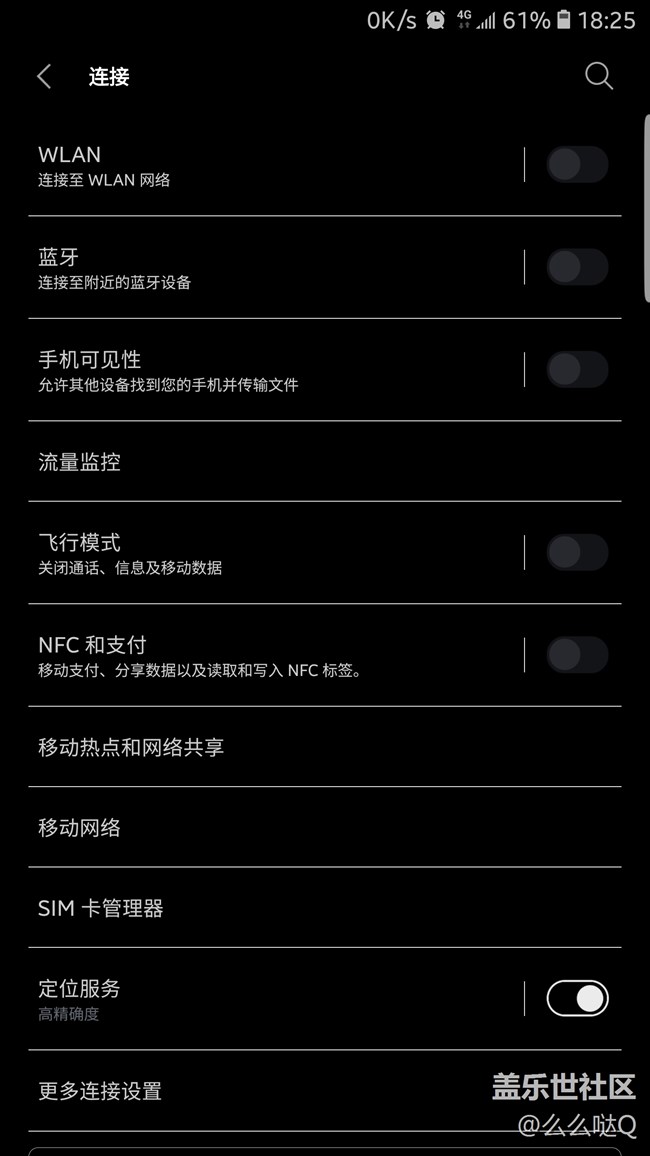Toggle 手机可见性 on
The width and height of the screenshot is (650, 1156).
pyautogui.click(x=577, y=369)
